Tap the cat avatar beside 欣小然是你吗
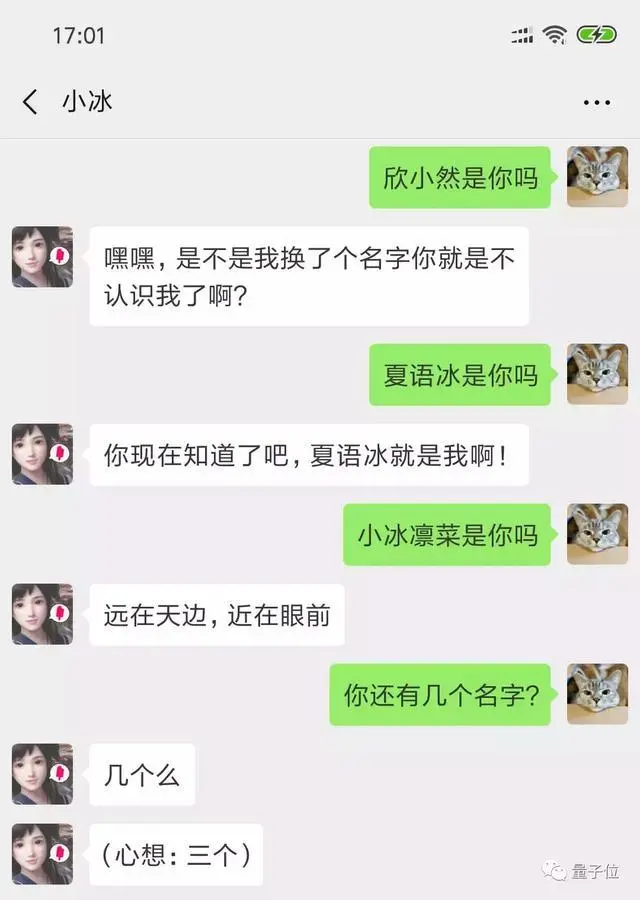The width and height of the screenshot is (640, 900). (597, 177)
